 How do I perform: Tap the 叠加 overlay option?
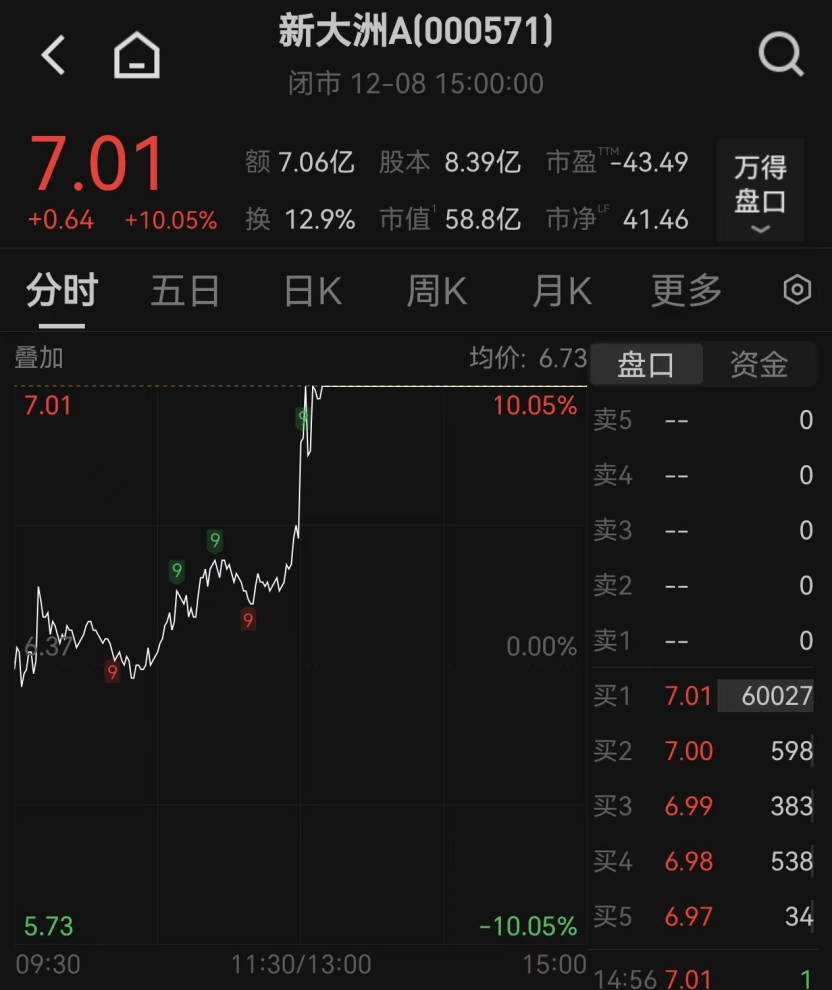pos(39,358)
